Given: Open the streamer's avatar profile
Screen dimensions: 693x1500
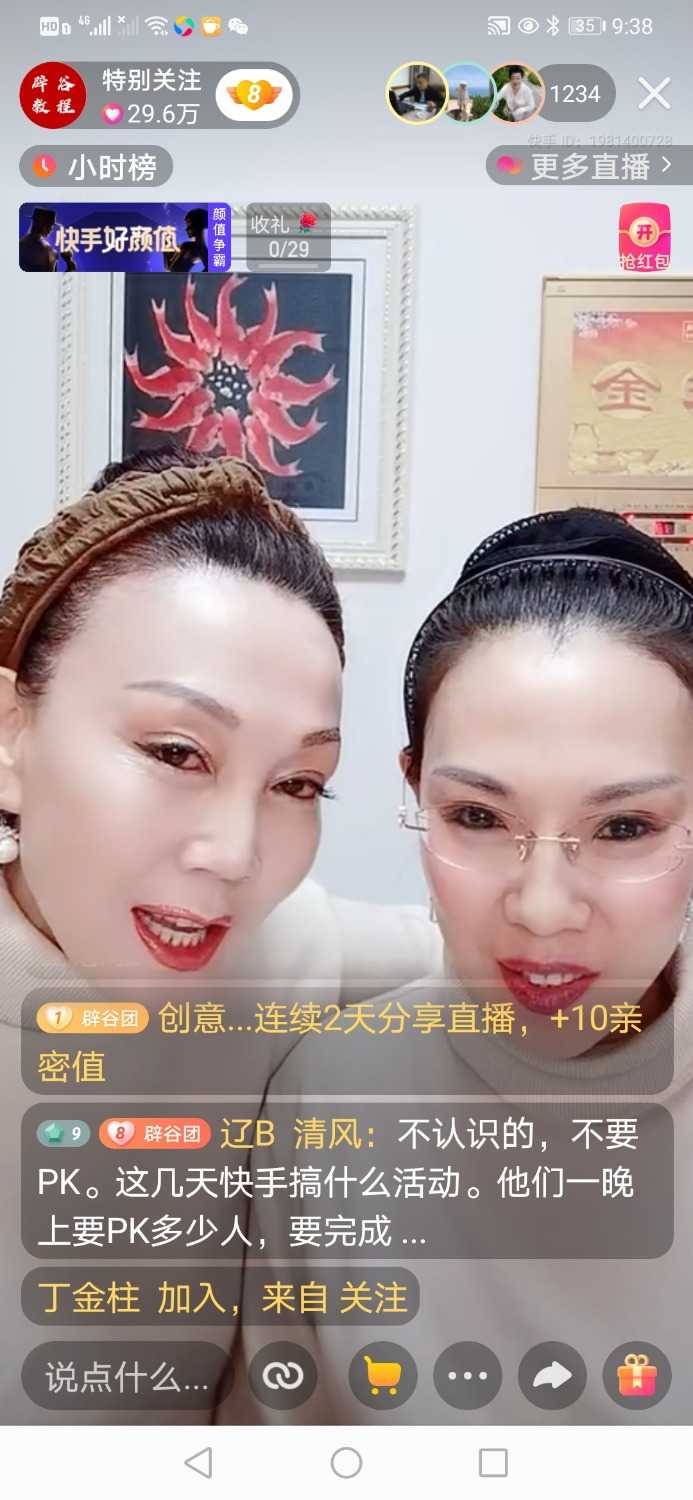Looking at the screenshot, I should (53, 95).
